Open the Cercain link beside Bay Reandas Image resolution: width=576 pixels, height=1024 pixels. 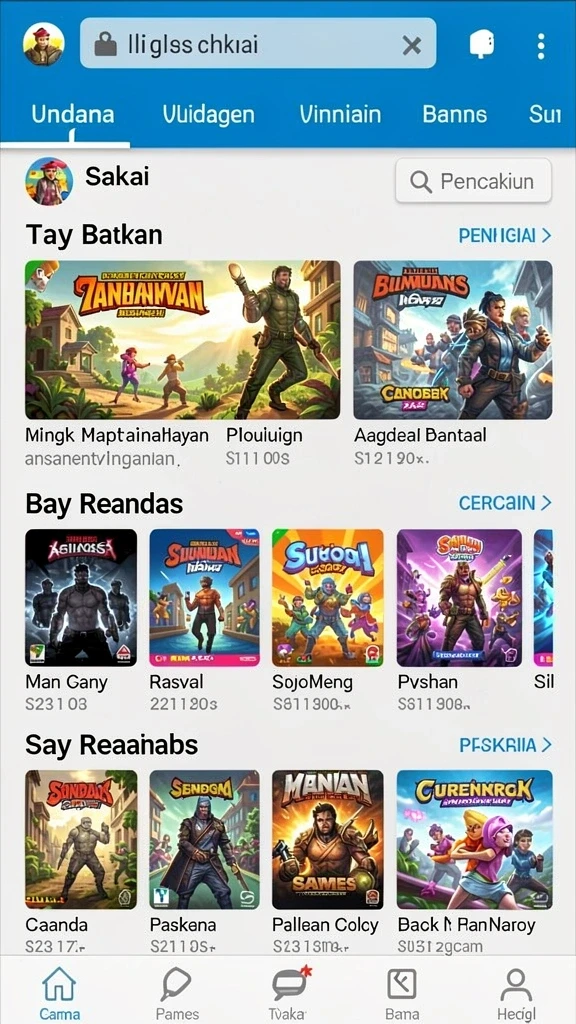pyautogui.click(x=505, y=503)
